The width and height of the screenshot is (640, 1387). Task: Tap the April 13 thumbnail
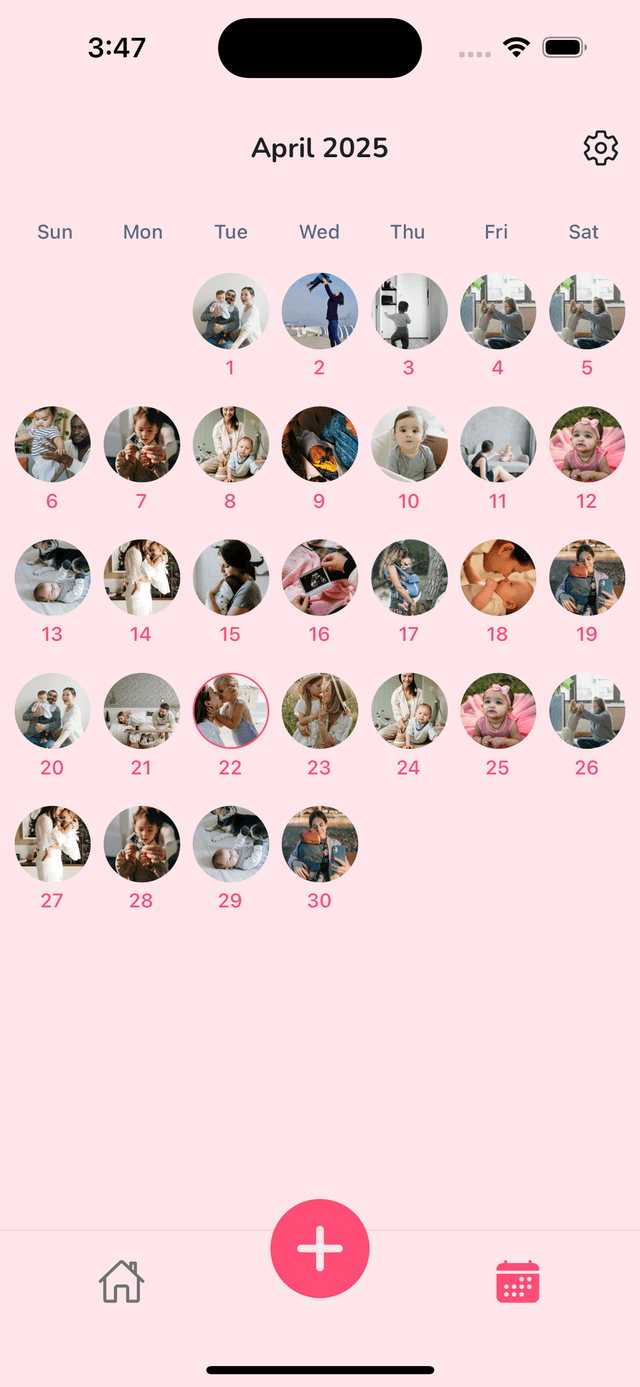point(53,577)
